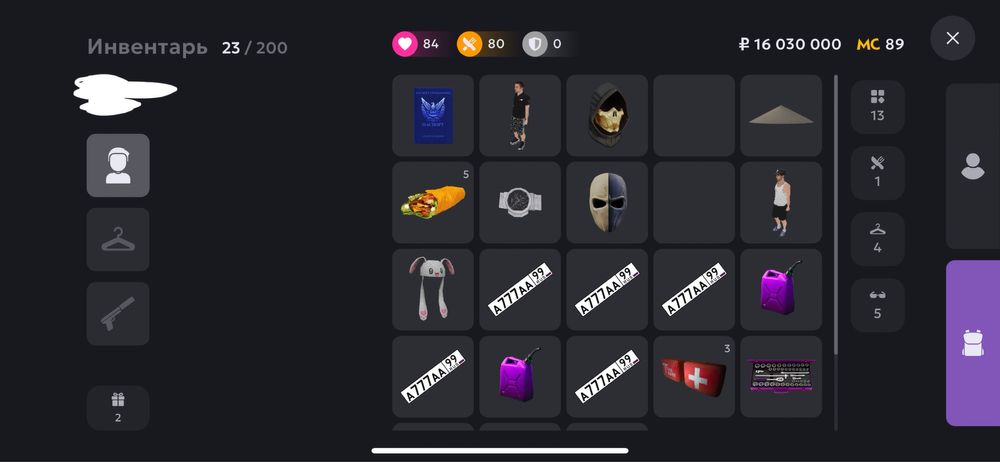The image size is (1000, 462).
Task: Select the bunny ears hat
Action: 433,289
